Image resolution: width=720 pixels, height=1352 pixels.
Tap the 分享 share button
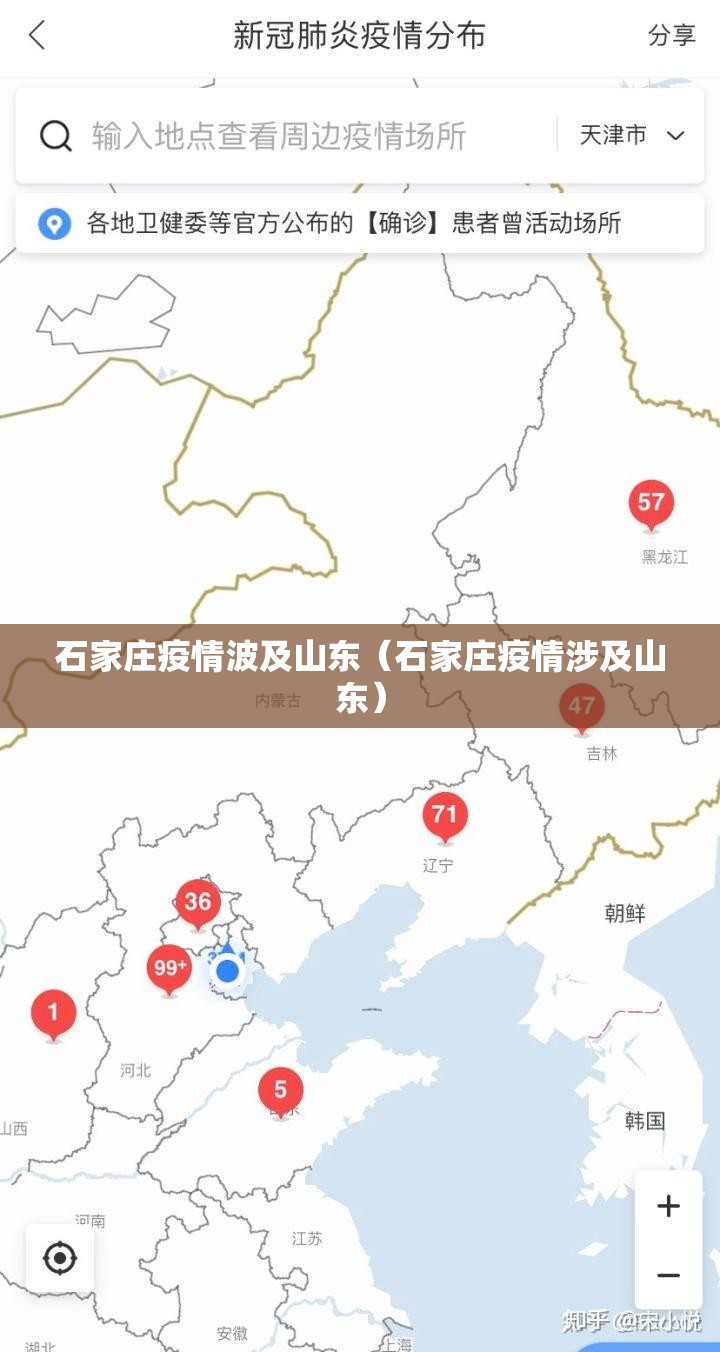(x=671, y=35)
